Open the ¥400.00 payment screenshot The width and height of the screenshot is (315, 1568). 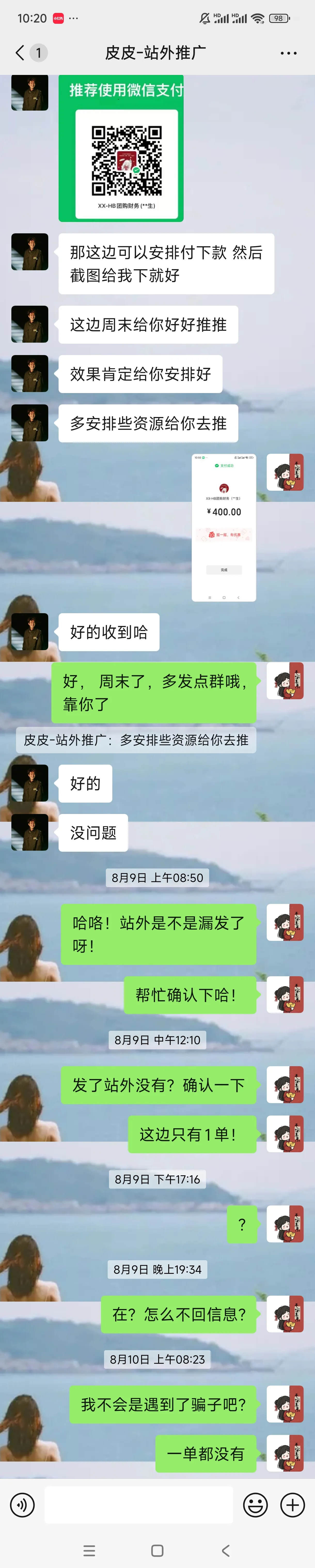coord(224,528)
